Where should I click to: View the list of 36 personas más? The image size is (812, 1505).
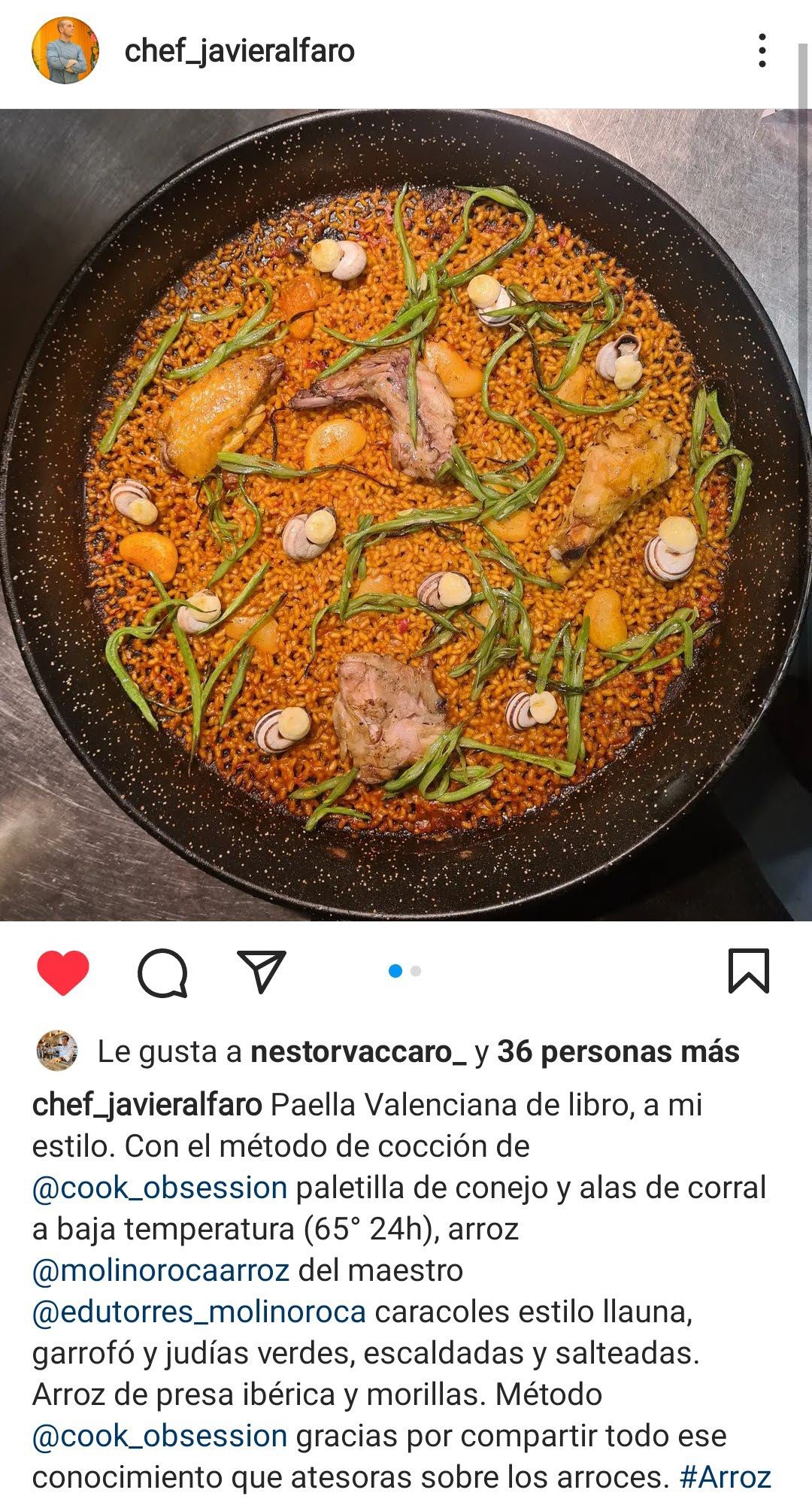pos(618,1051)
